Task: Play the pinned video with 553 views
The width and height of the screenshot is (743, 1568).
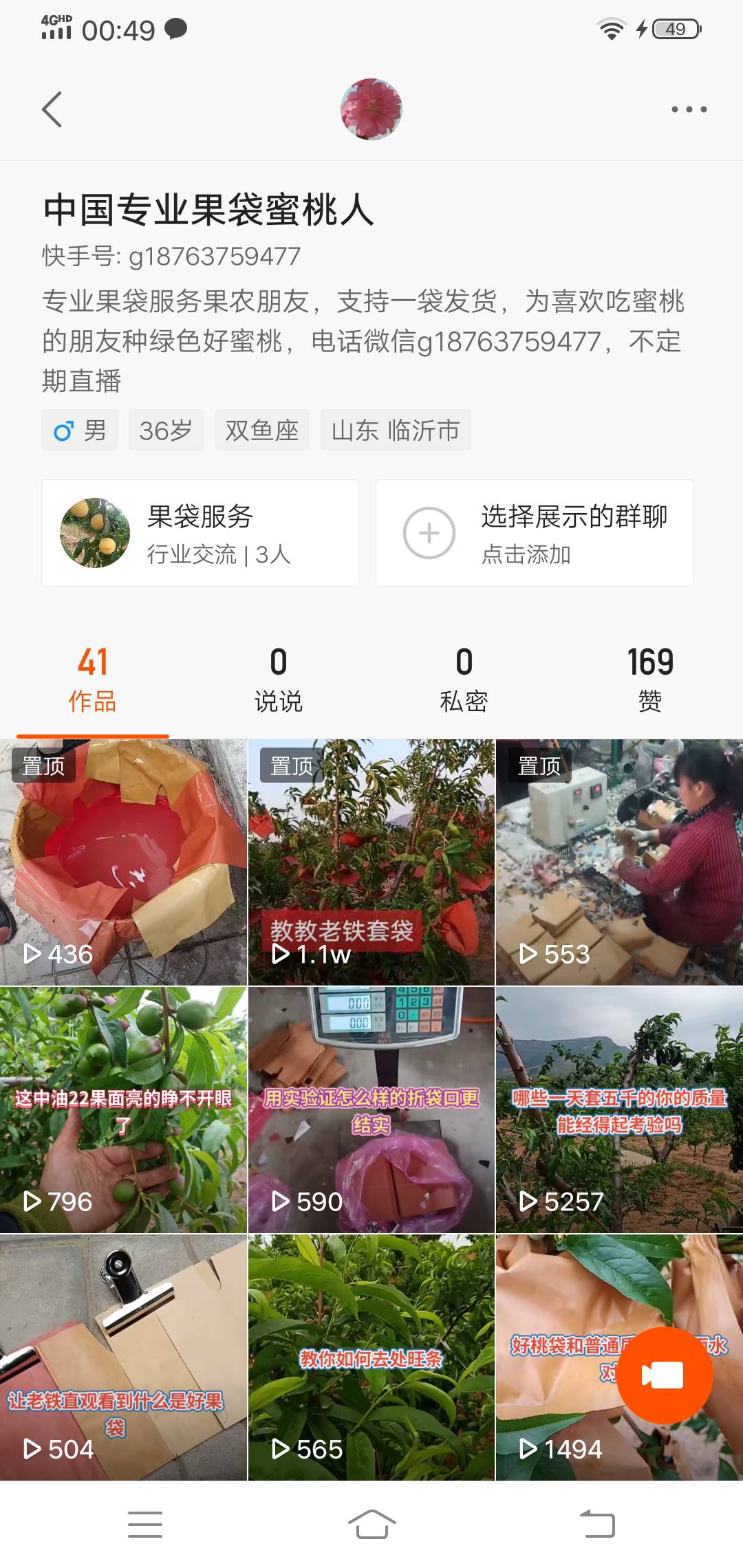Action: 619,862
